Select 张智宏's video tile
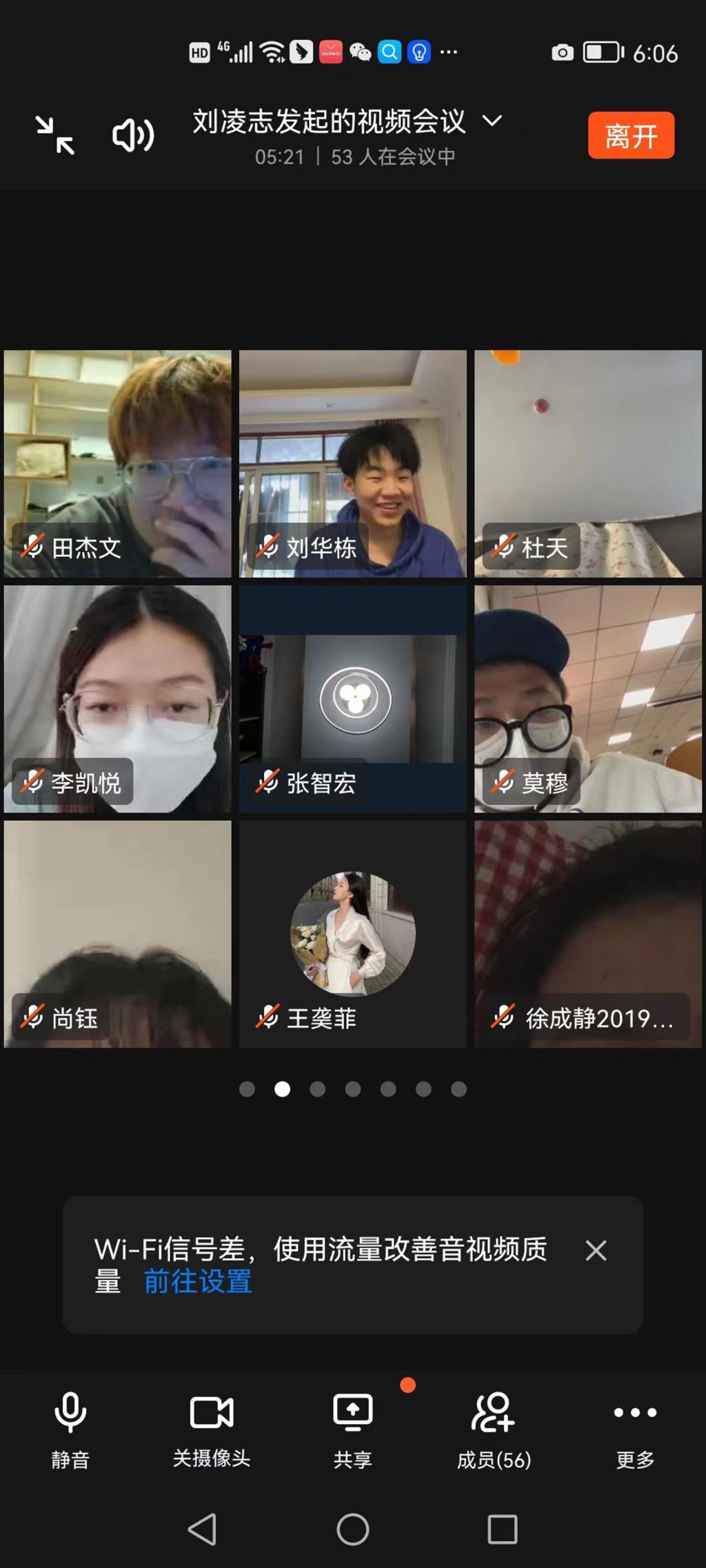 pos(352,698)
